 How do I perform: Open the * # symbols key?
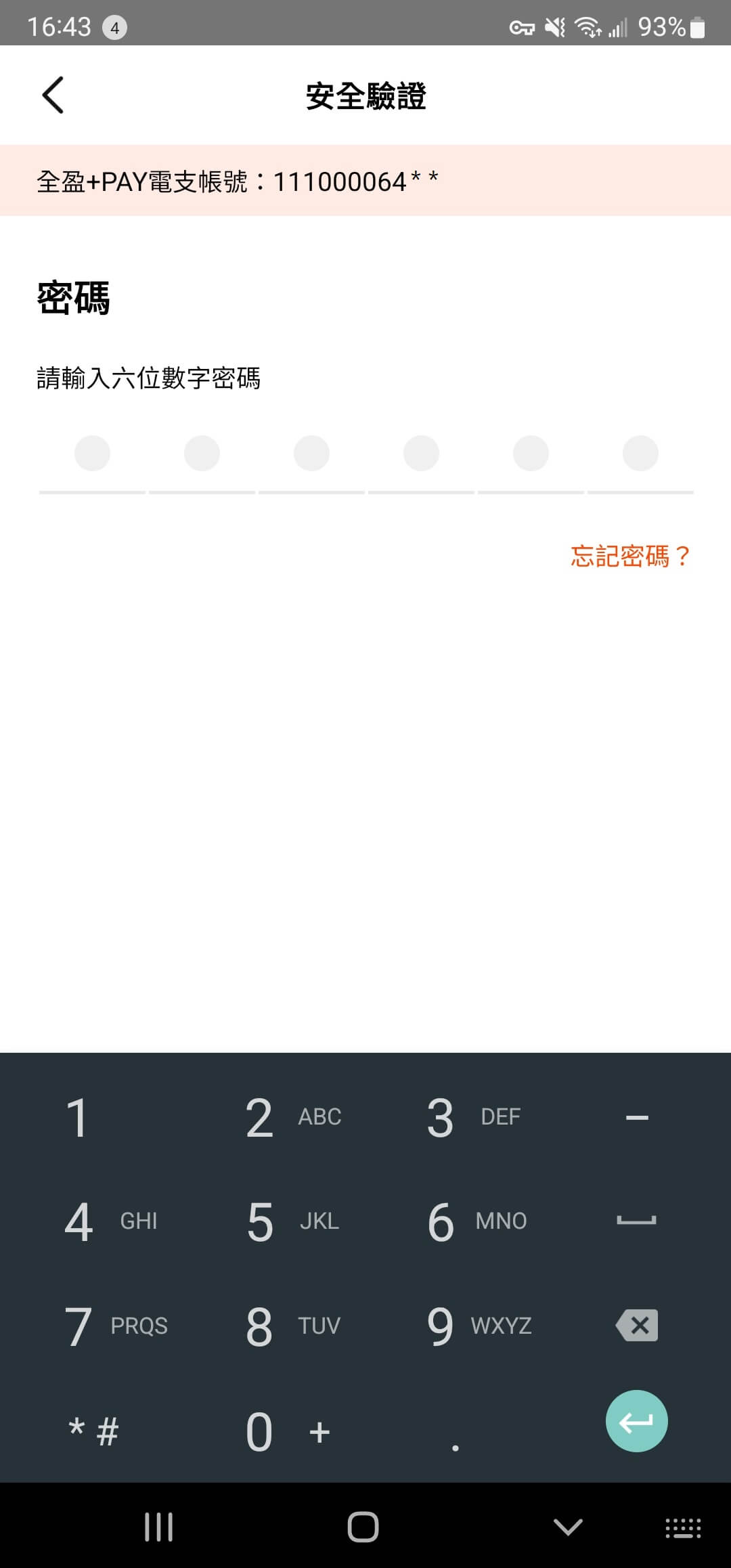[93, 1431]
